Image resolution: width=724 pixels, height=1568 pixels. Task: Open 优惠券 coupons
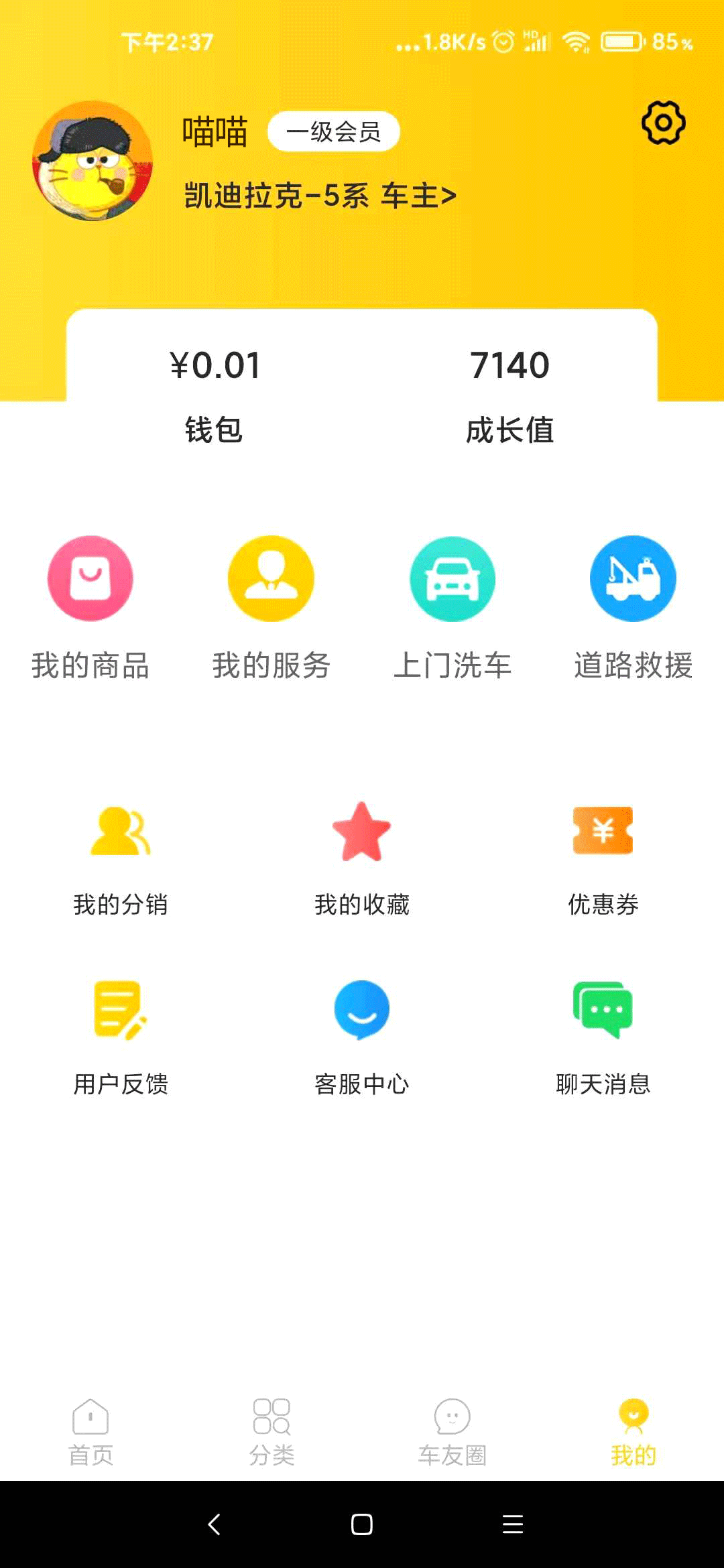(x=603, y=859)
